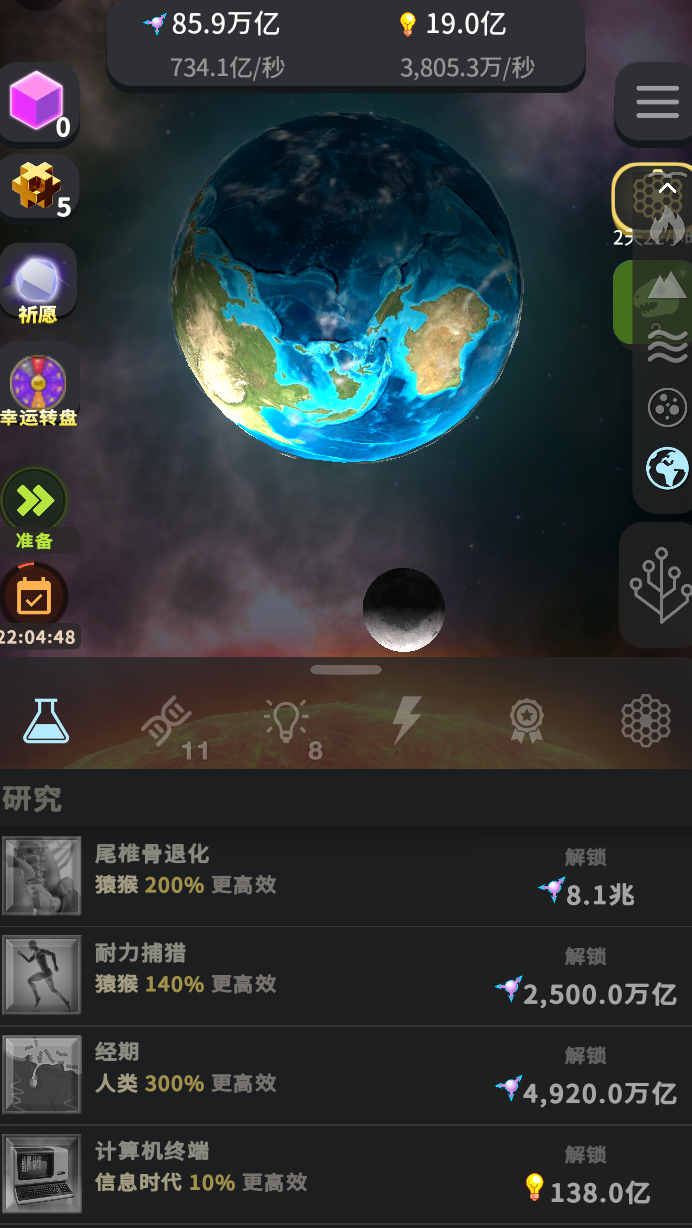Unlock 计算机终端 research
Screen dimensions: 692x1228
point(586,1176)
